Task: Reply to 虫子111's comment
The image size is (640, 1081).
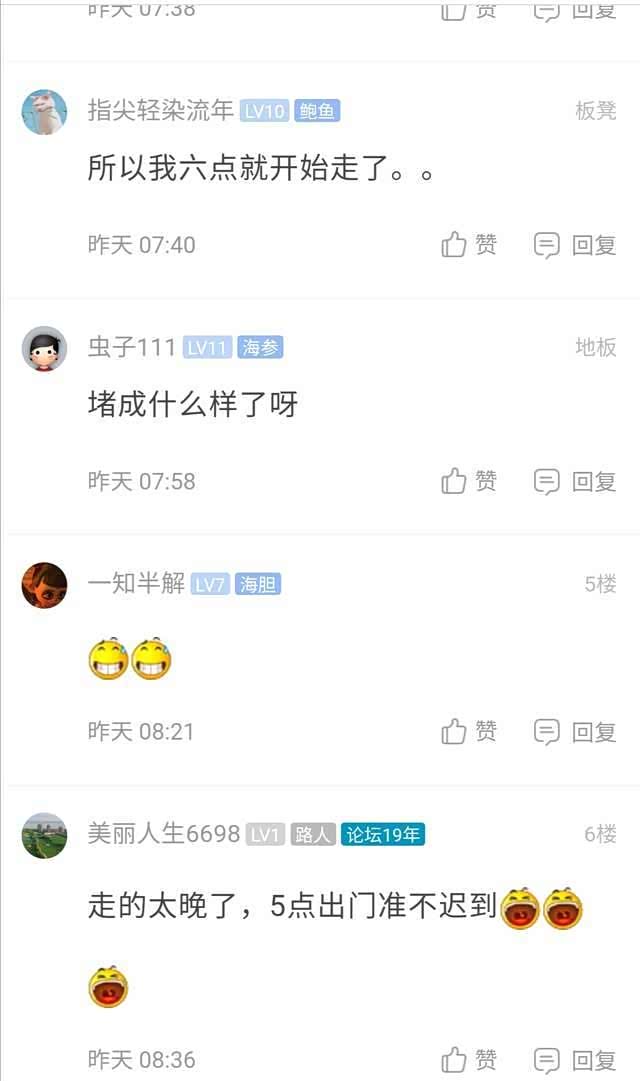Action: [x=575, y=481]
